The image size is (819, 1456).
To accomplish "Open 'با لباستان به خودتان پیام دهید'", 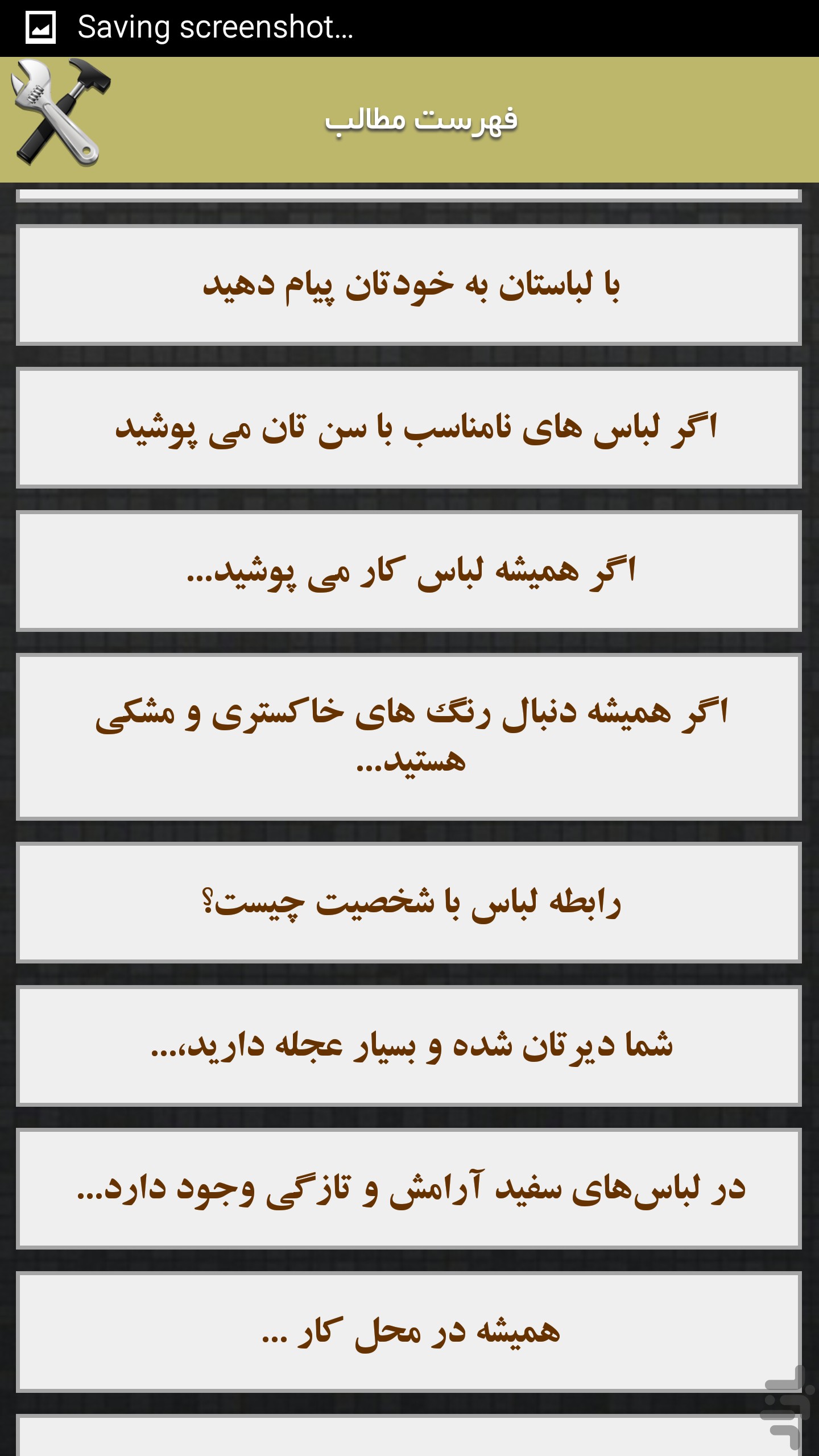I will click(x=409, y=285).
